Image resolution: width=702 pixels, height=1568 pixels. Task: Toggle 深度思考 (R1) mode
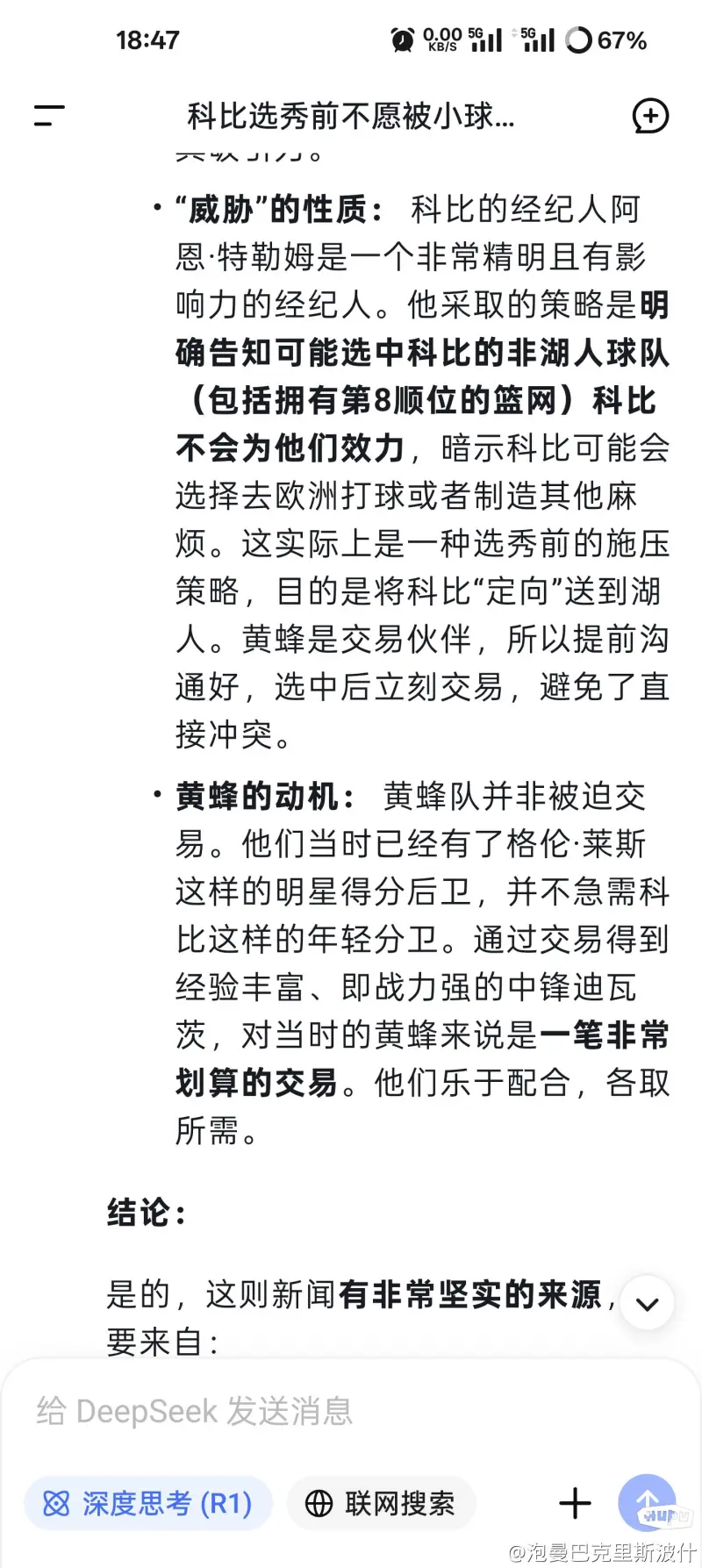[148, 1504]
